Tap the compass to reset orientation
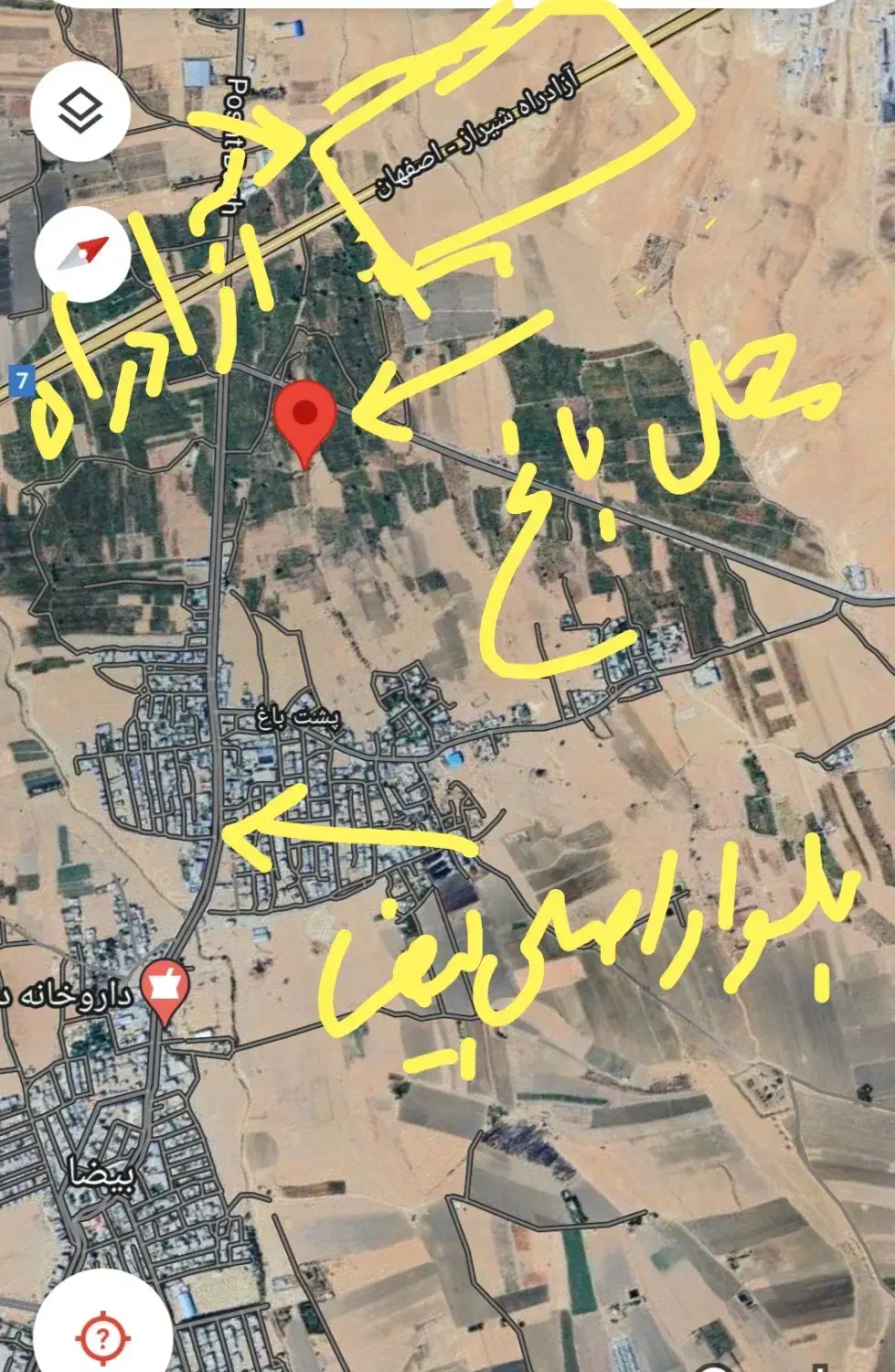 click(83, 254)
